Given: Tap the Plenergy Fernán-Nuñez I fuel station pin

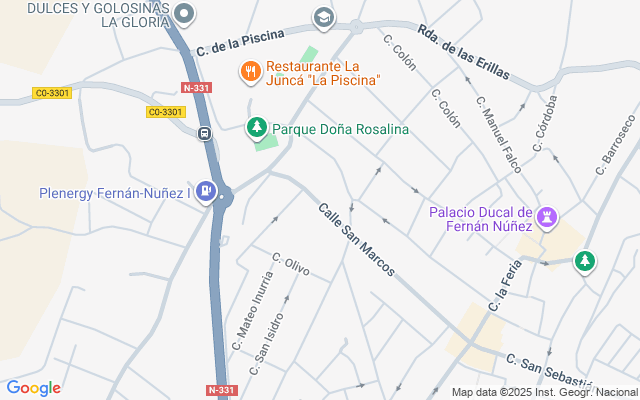Looking at the screenshot, I should [205, 190].
